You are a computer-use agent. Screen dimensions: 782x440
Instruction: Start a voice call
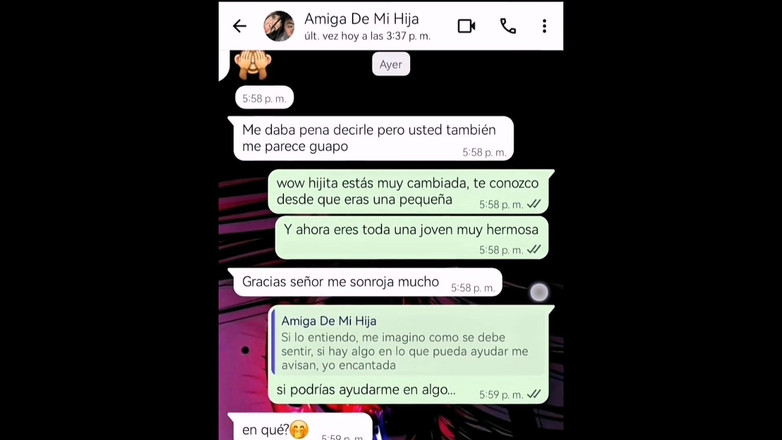tap(508, 26)
